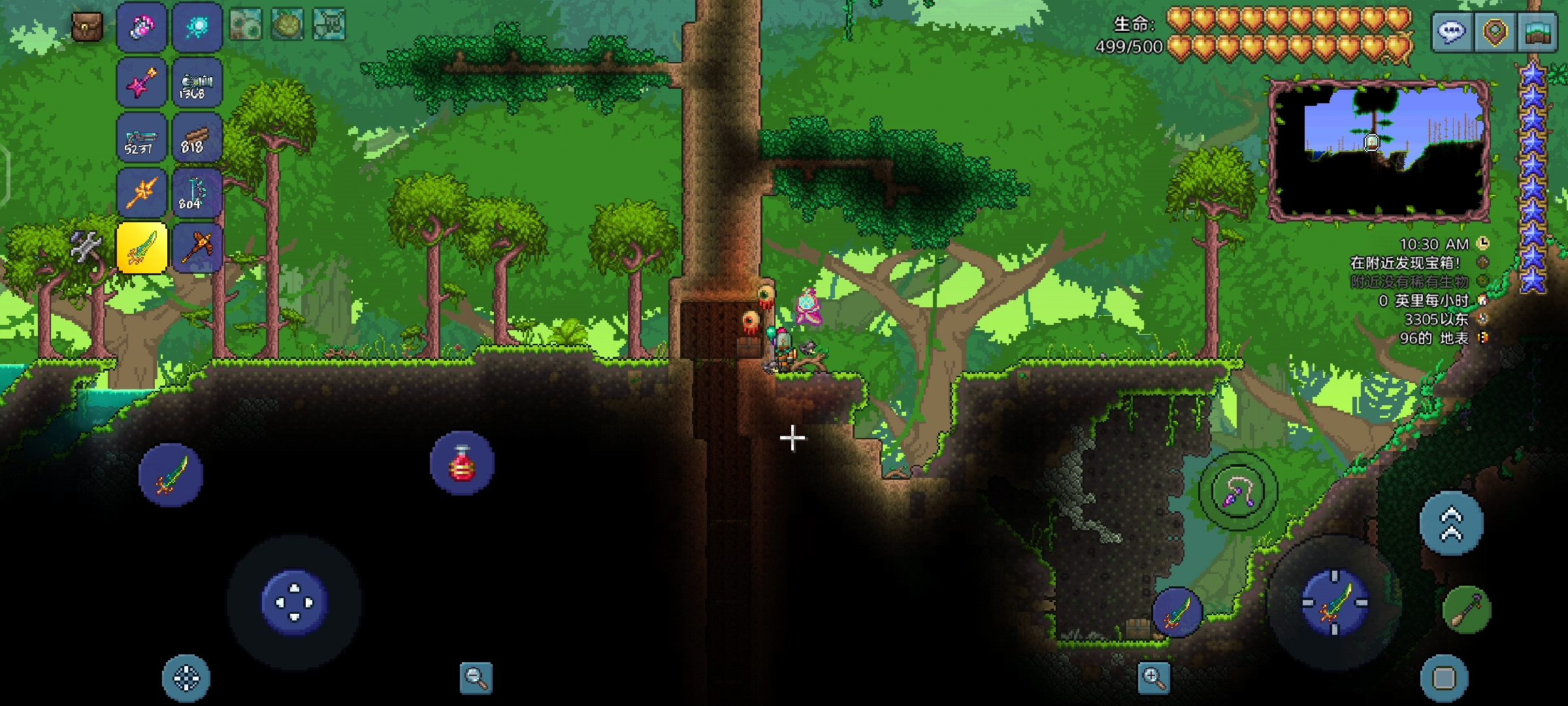Tap the left zoom magnifier button
The image size is (1568, 706).
point(476,678)
